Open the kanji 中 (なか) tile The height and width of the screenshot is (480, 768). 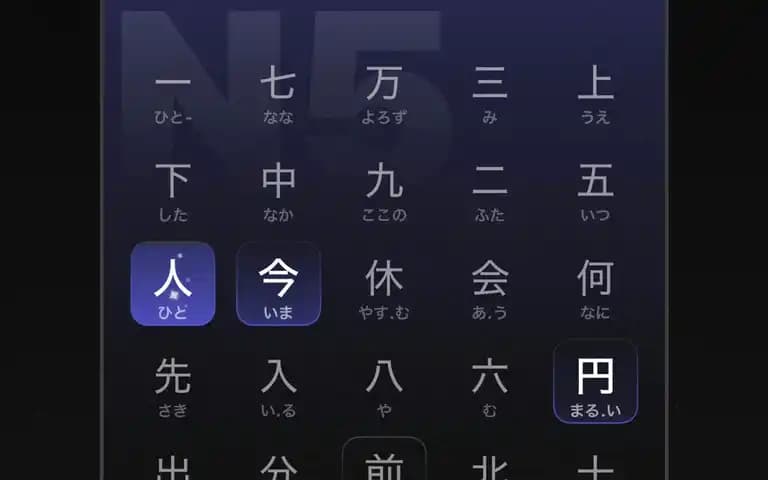pos(278,190)
